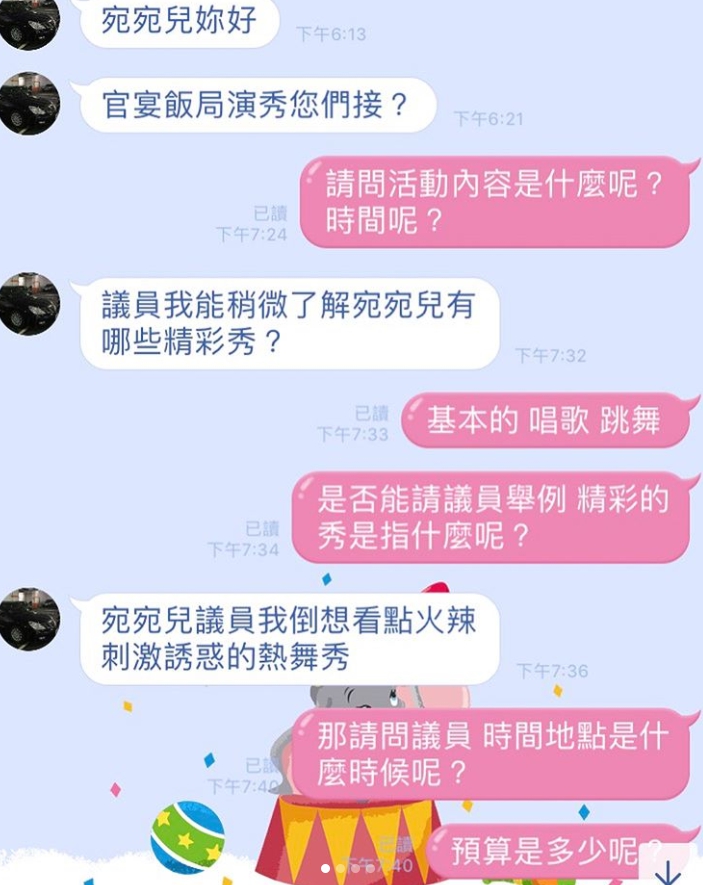Tap the avatar next to 官宴飯局演秀您們接

click(x=29, y=103)
